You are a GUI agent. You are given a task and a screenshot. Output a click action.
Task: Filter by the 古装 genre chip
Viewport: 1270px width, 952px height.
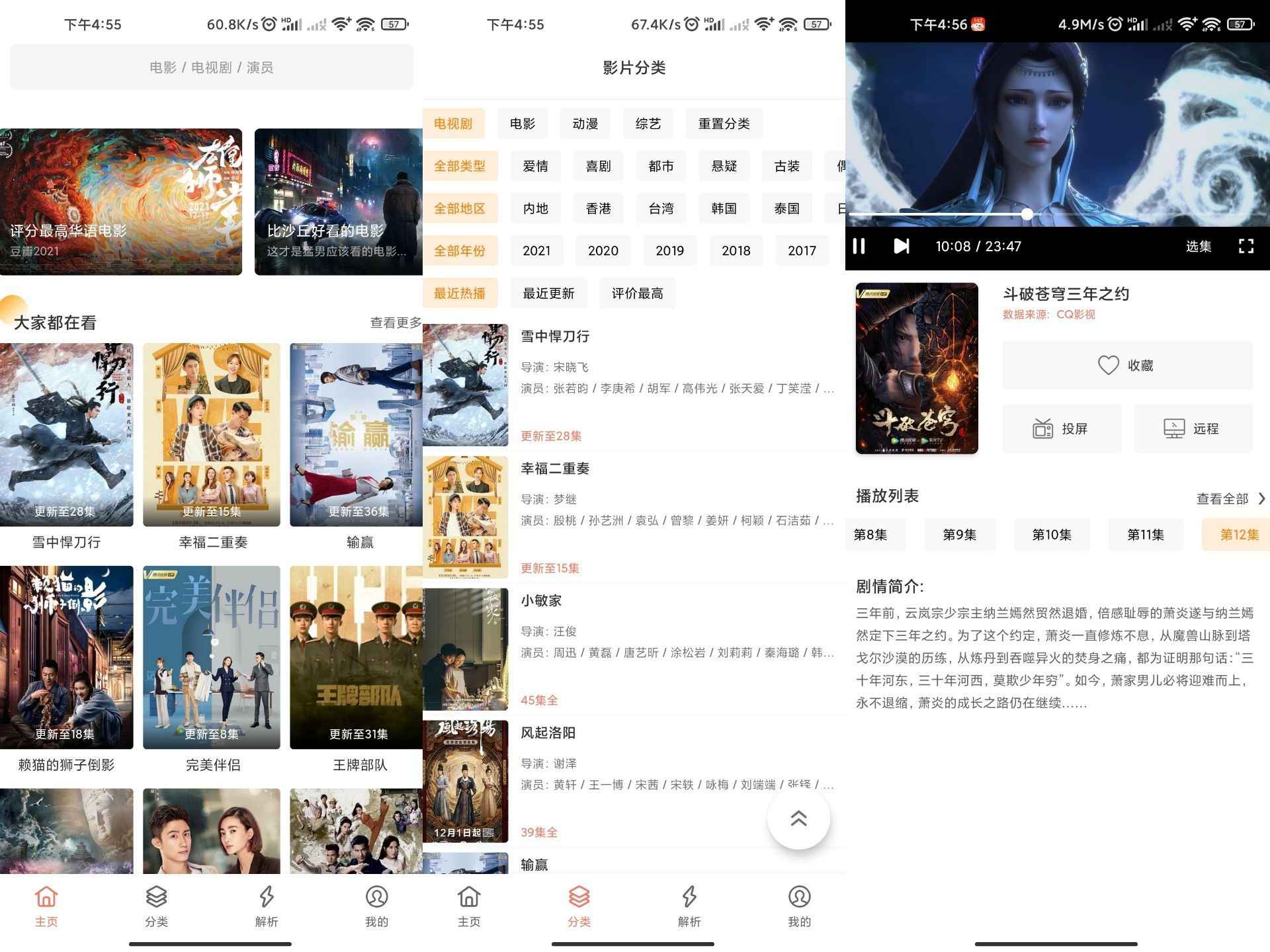click(786, 166)
